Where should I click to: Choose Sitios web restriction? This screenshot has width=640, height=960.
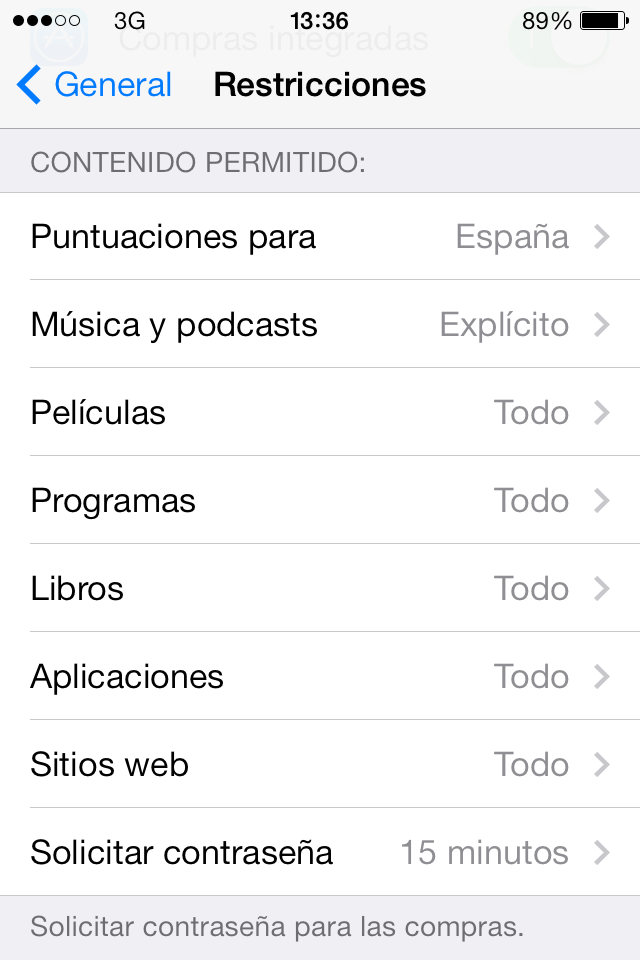[x=320, y=765]
